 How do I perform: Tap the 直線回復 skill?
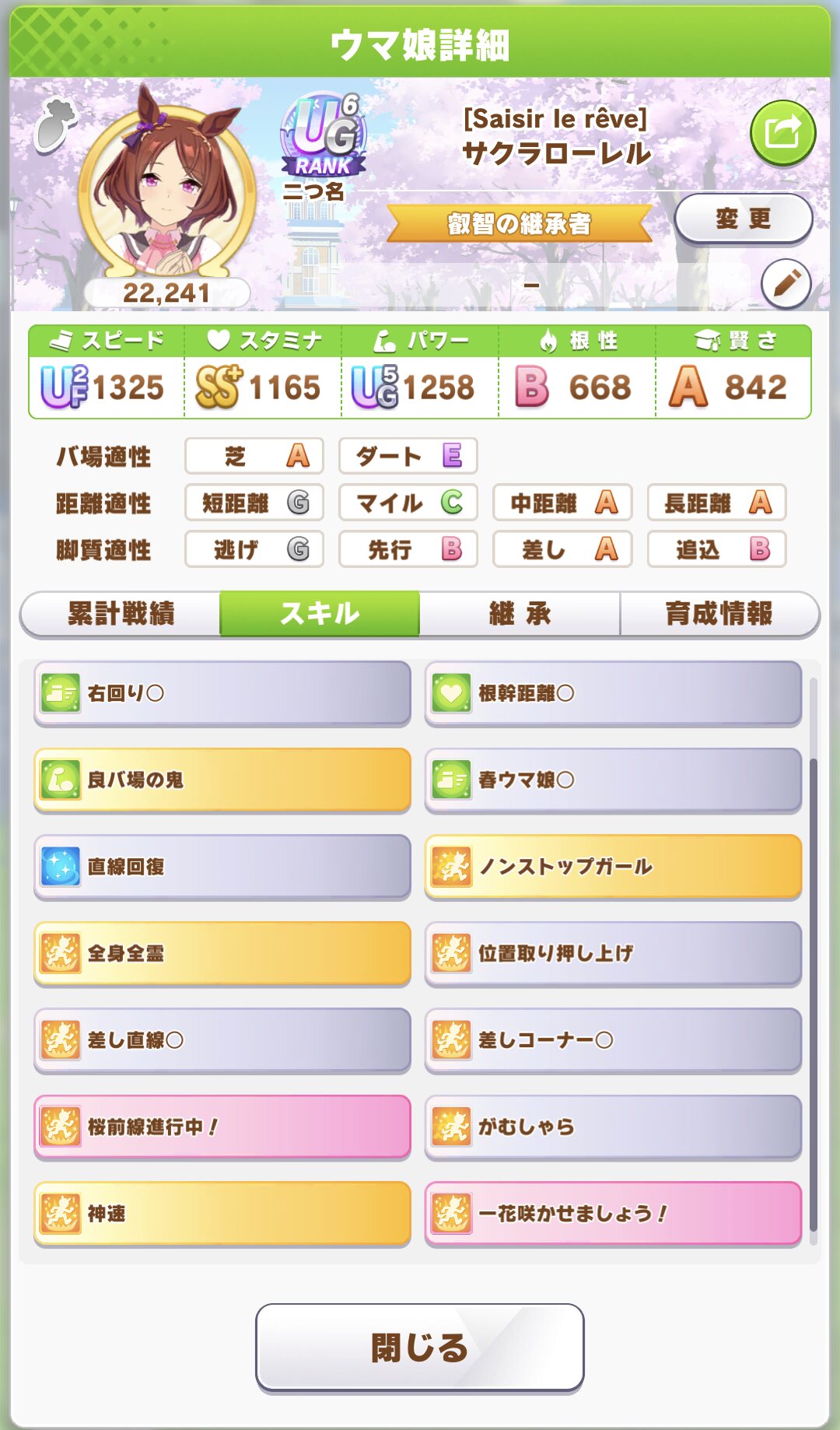point(222,867)
